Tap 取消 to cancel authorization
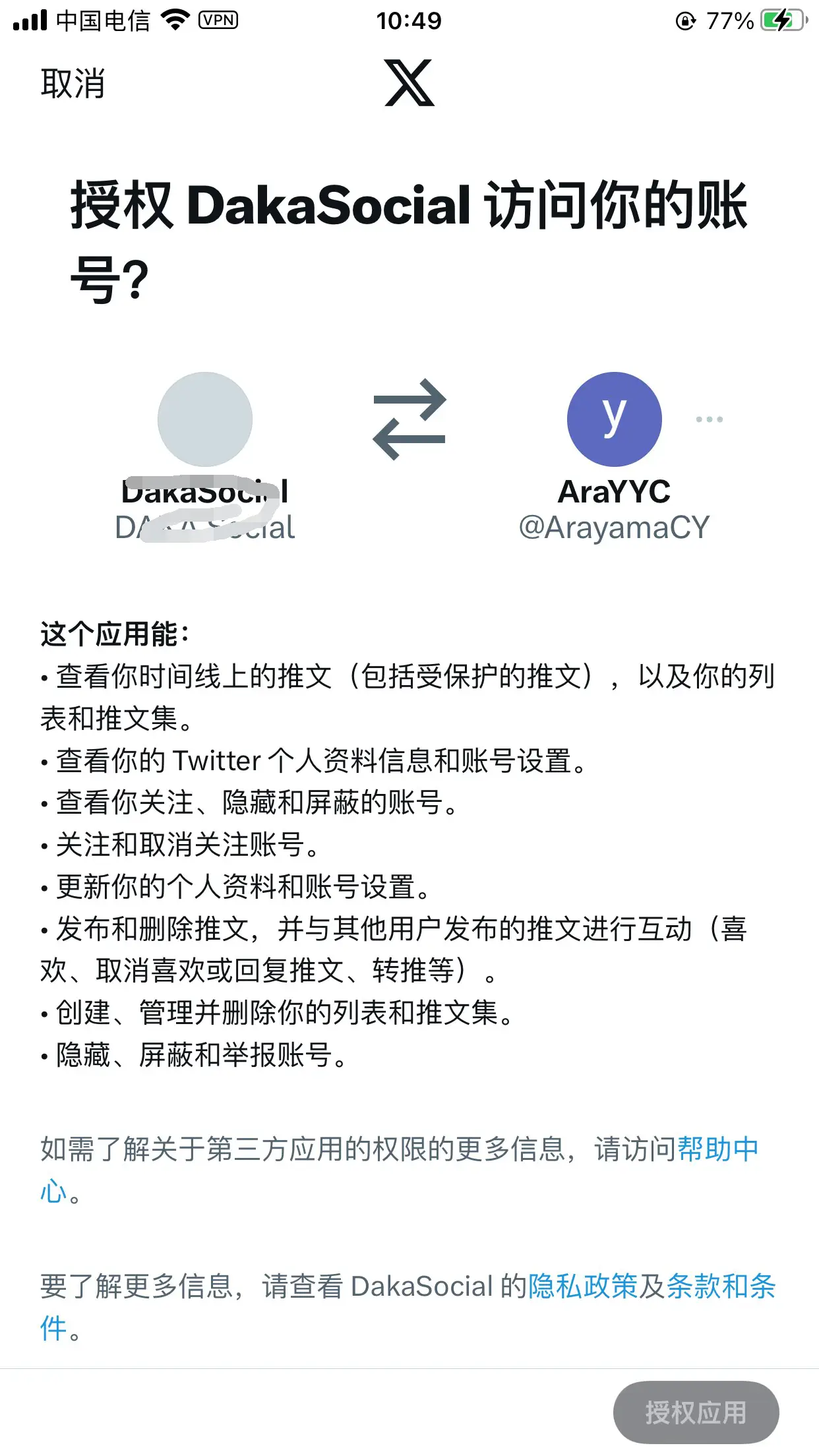The image size is (819, 1456). pos(73,84)
